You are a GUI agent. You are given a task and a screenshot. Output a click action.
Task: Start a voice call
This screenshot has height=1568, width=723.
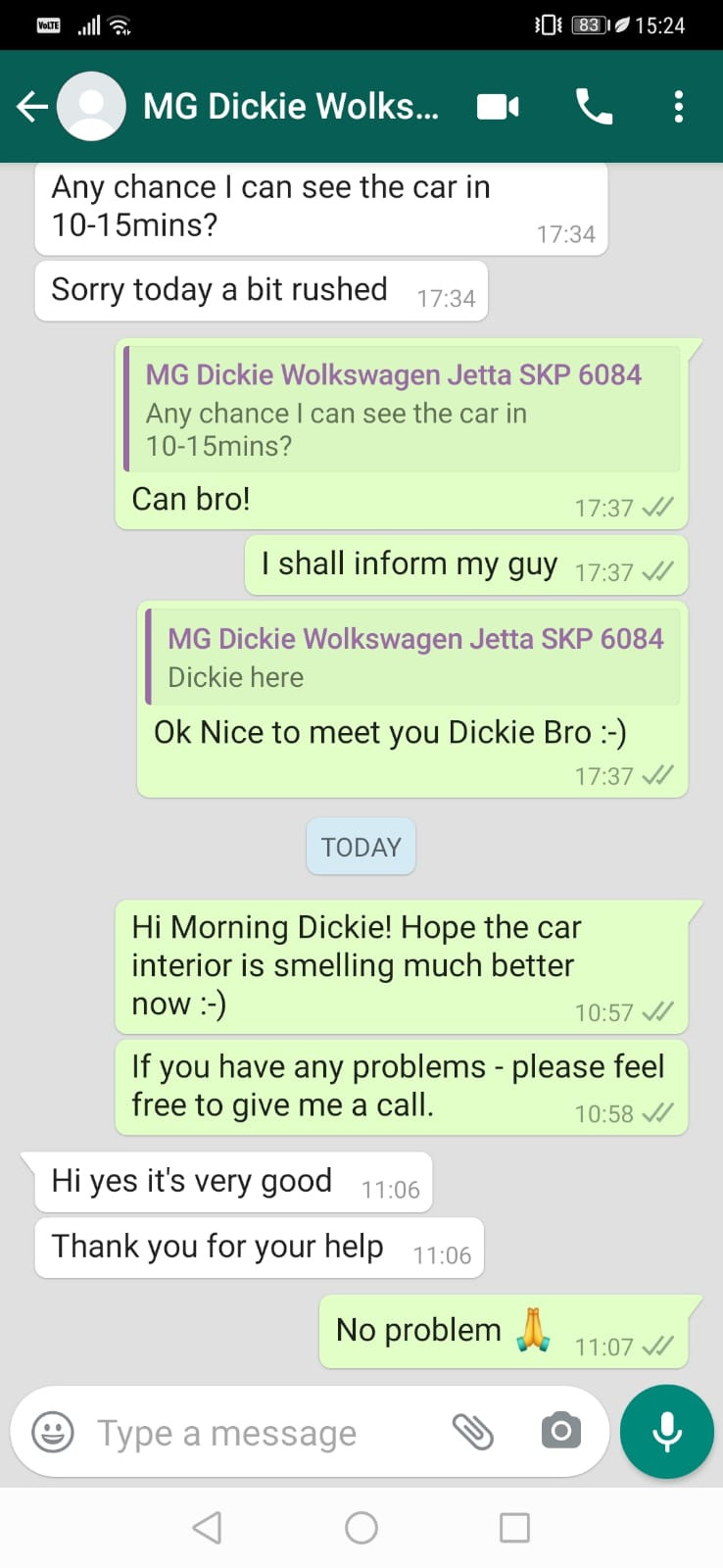594,106
